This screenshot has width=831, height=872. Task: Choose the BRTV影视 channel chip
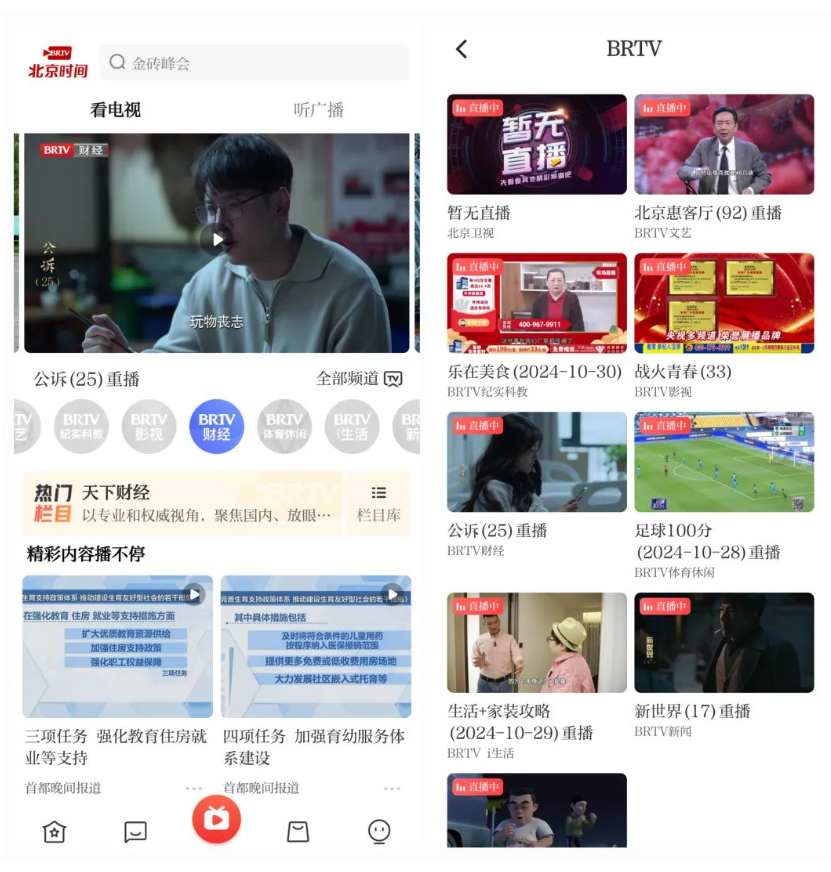pos(149,427)
